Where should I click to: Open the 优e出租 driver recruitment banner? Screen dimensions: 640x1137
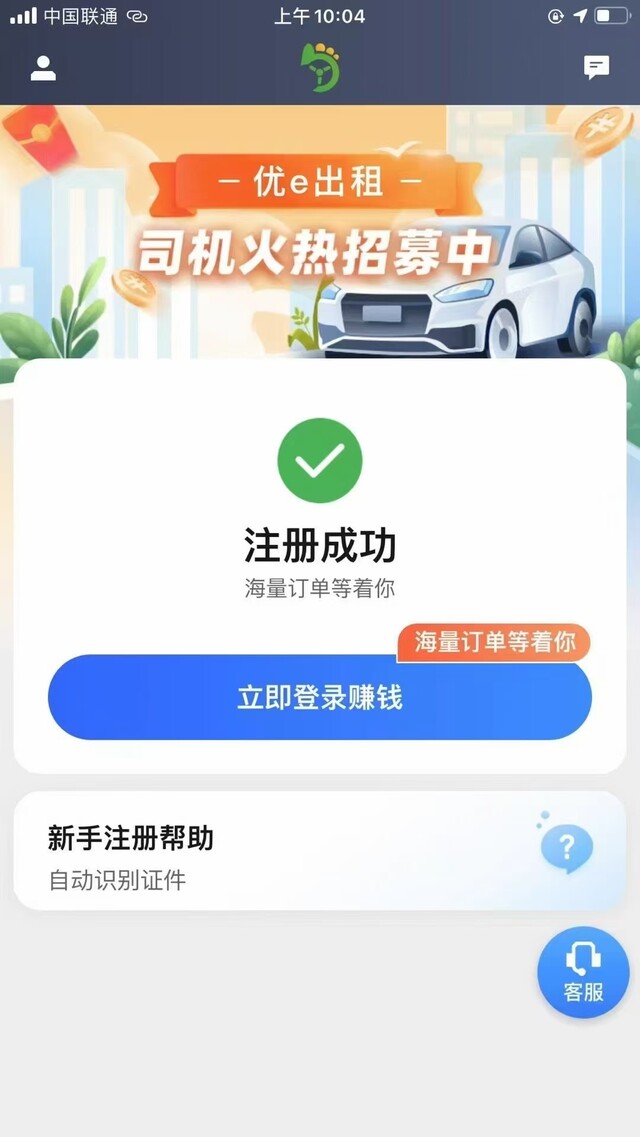click(320, 232)
